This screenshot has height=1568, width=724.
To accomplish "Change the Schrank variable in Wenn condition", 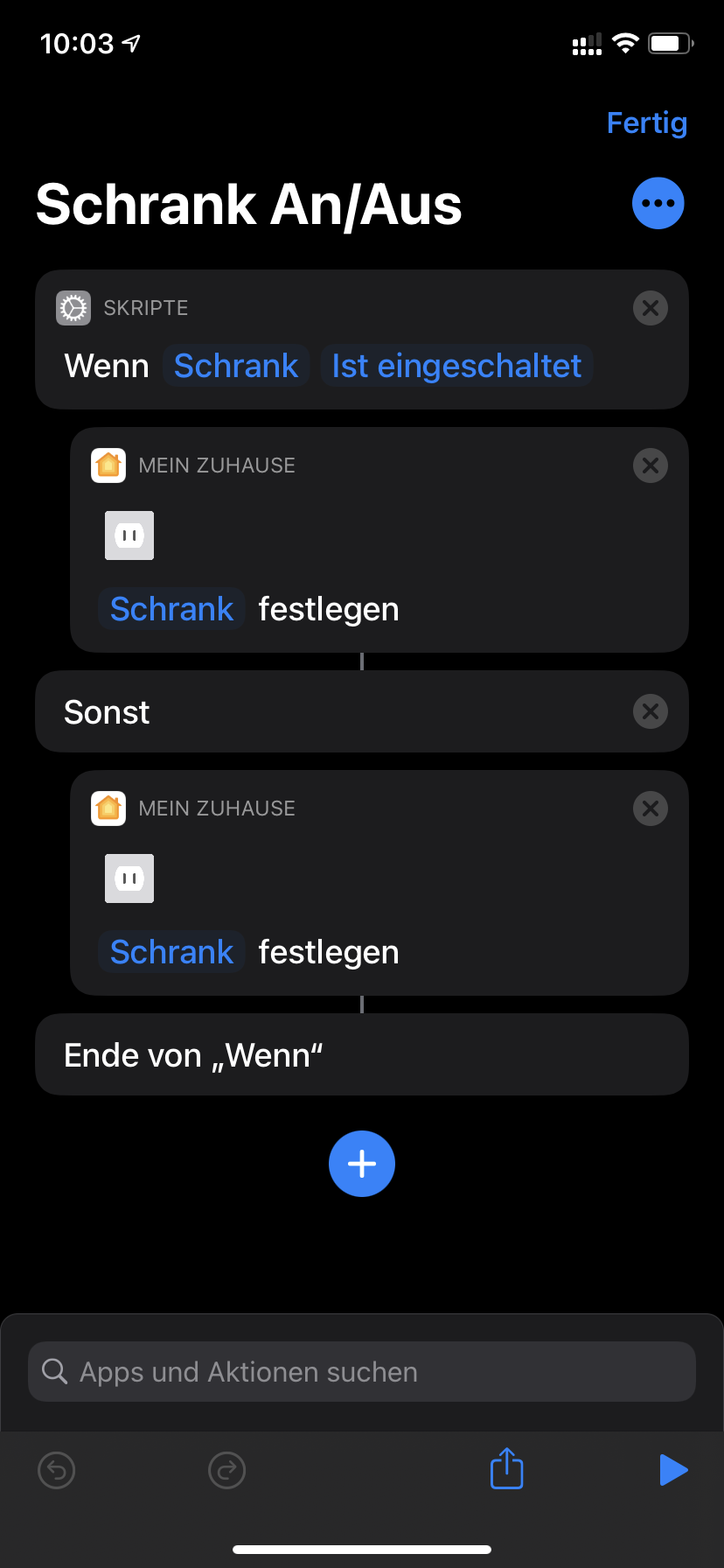I will pos(236,366).
